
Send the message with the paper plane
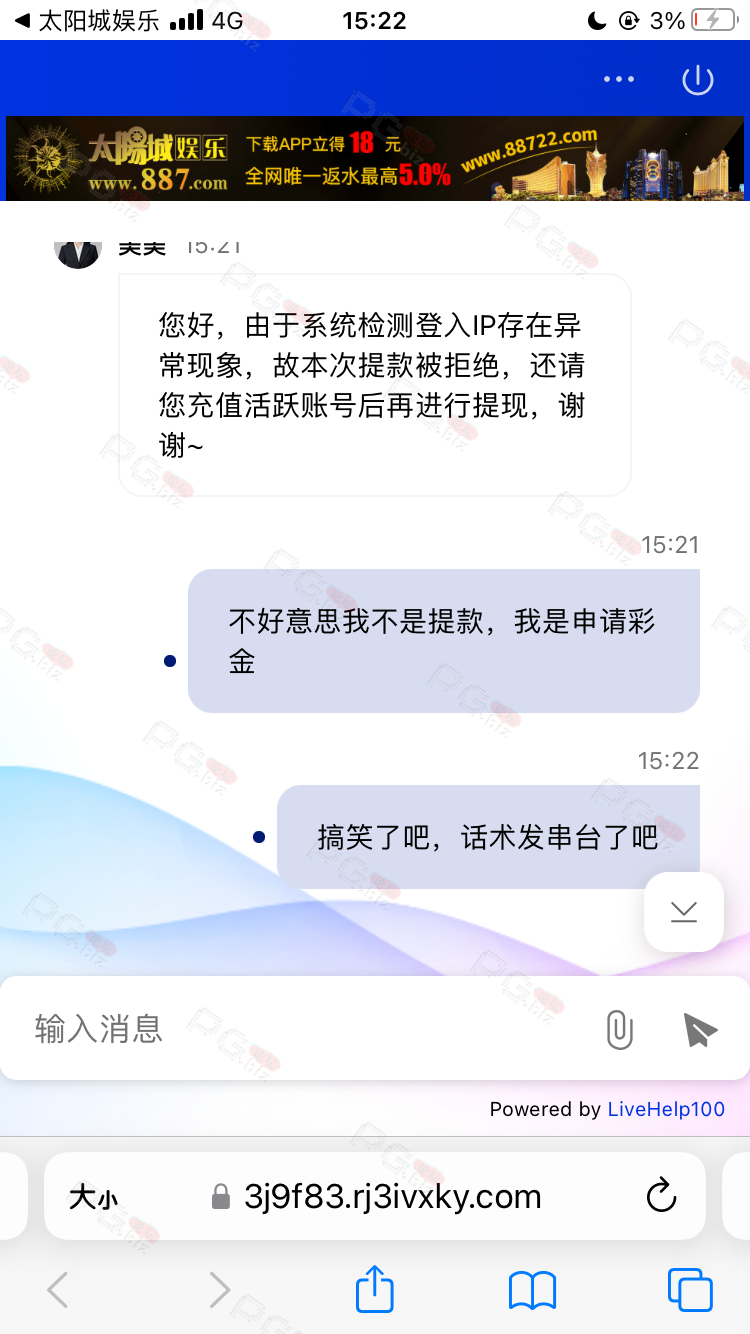point(700,1029)
